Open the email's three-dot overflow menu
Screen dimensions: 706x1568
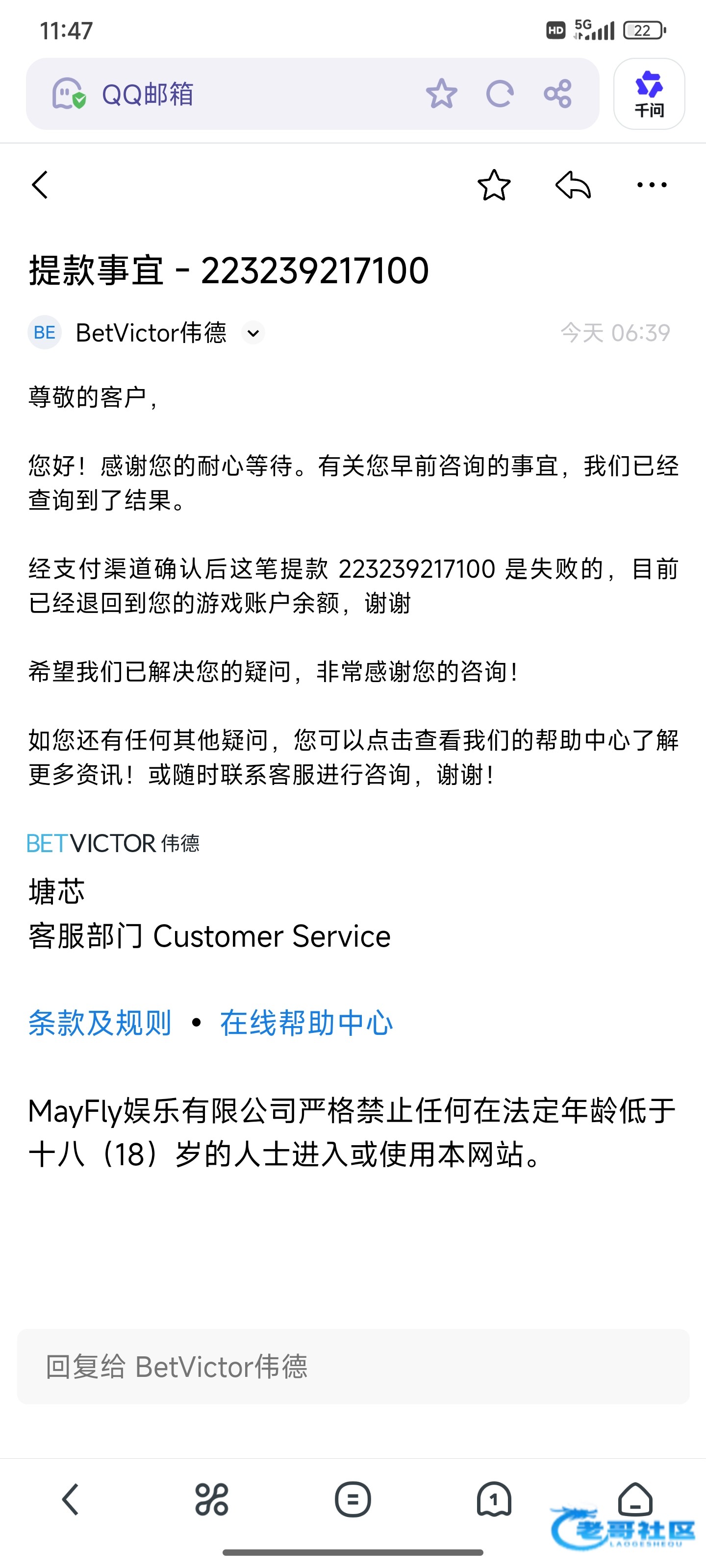[651, 185]
